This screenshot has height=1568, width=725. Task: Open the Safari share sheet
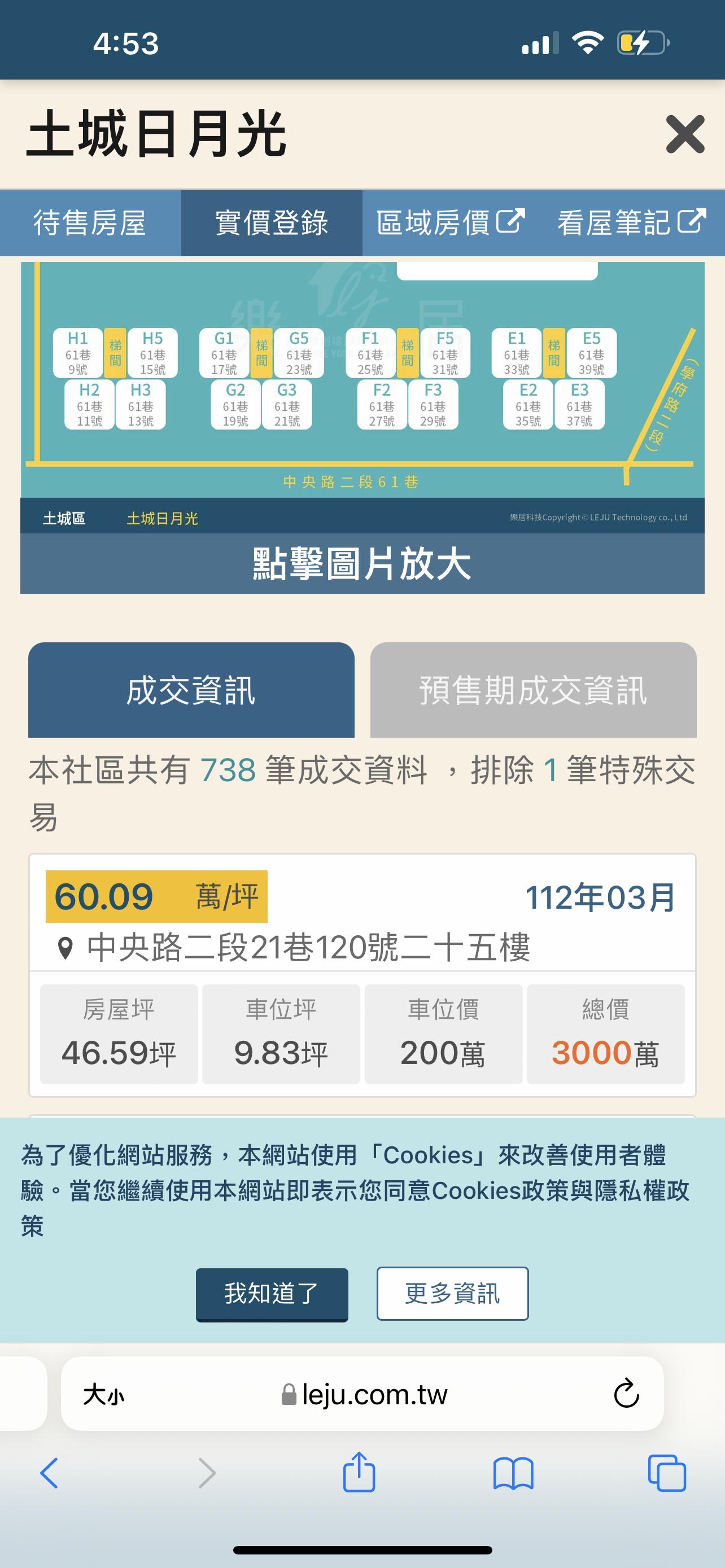click(x=359, y=1474)
